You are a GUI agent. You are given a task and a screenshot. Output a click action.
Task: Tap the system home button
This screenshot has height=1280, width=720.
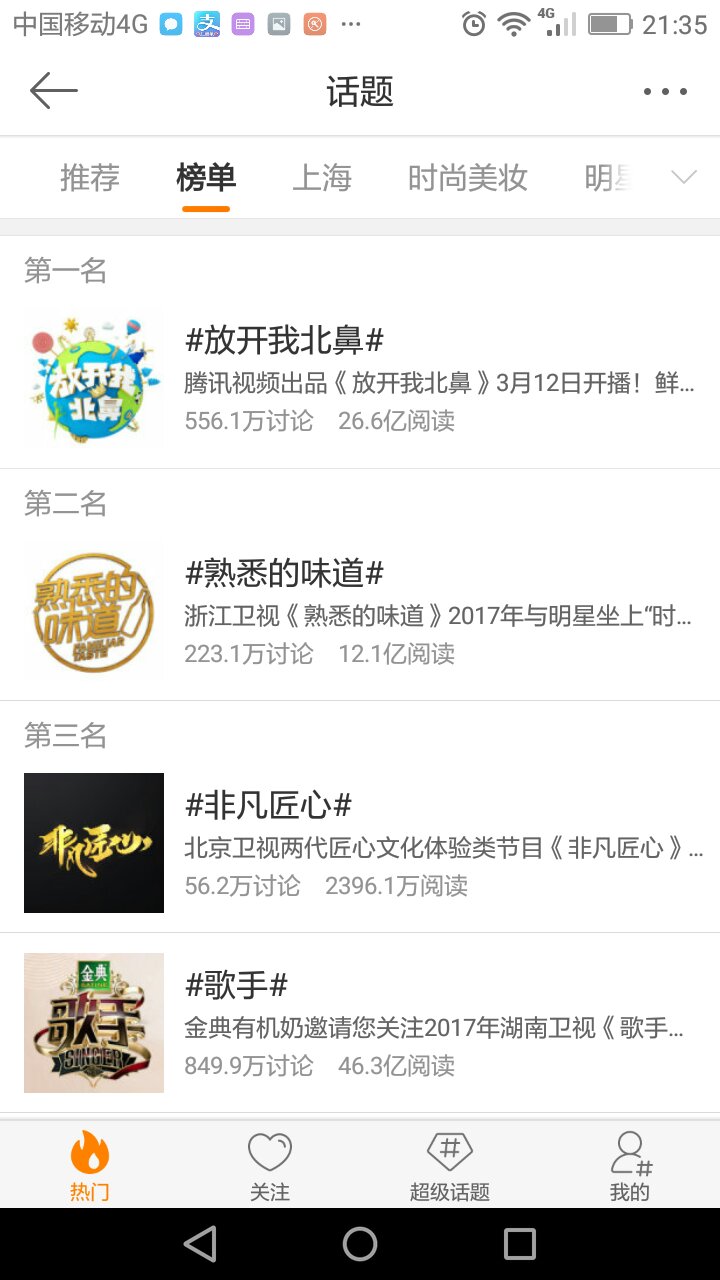pos(360,1244)
